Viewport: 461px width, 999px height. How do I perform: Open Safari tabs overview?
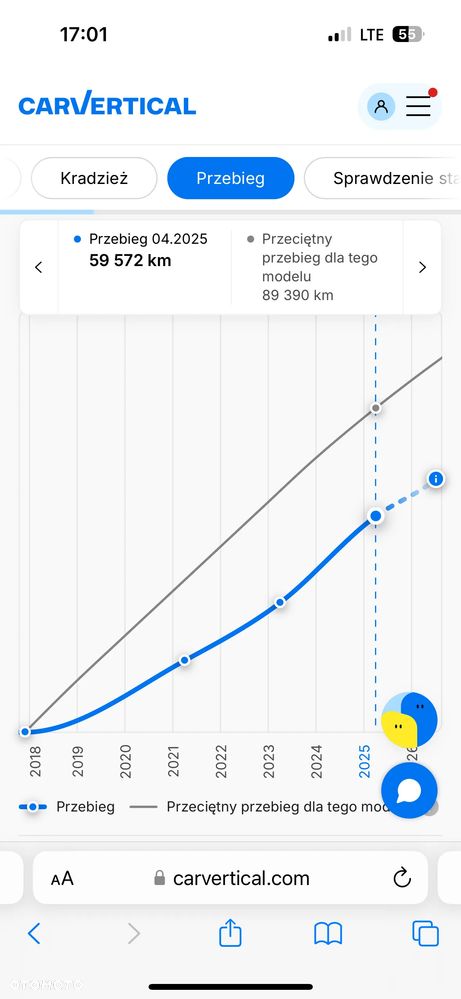tap(425, 933)
